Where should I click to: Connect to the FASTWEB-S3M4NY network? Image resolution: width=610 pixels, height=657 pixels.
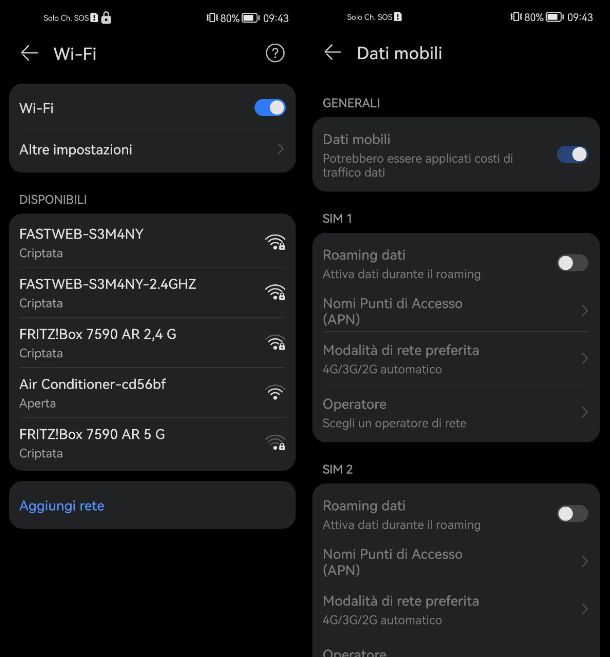pyautogui.click(x=152, y=242)
